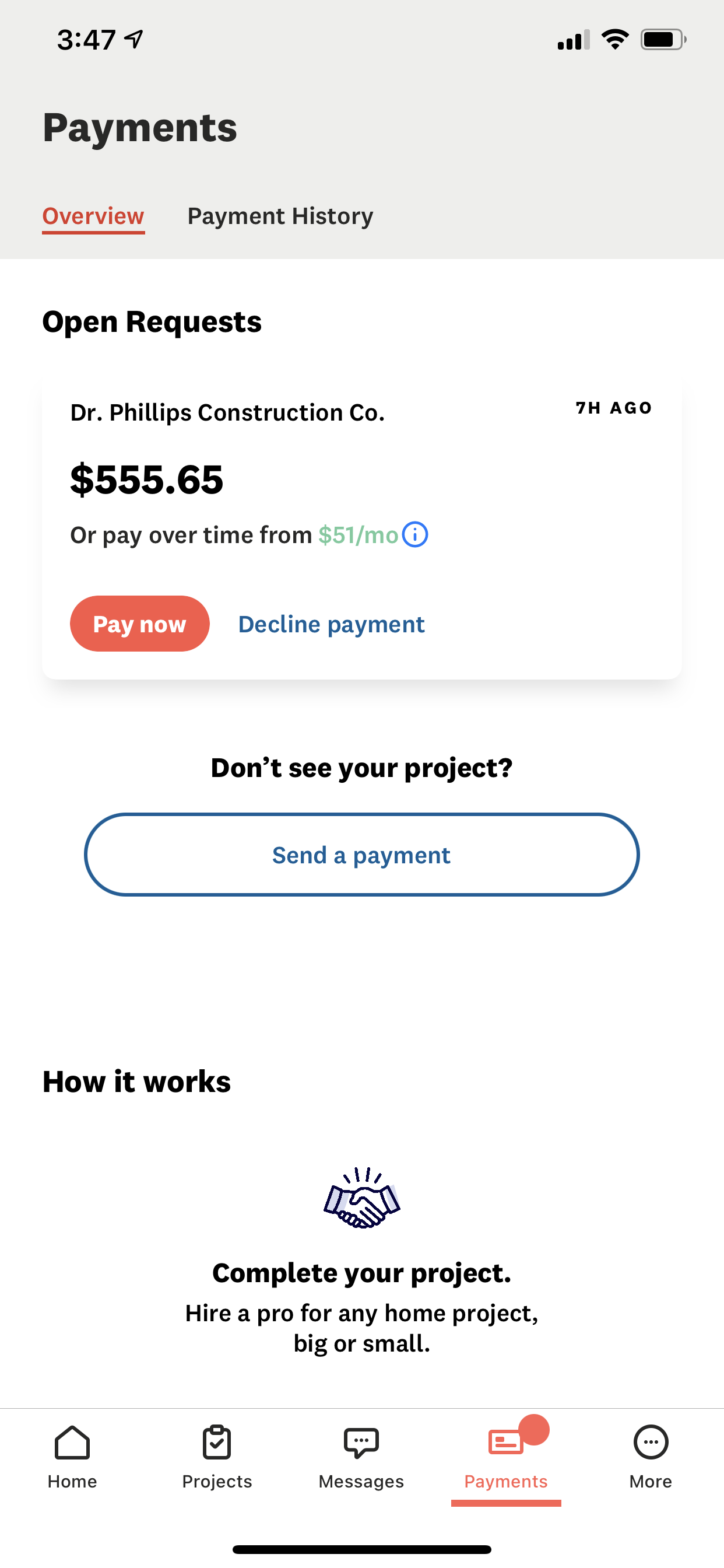Open the More menu tab
Viewport: 724px width, 1568px height.
pos(651,1457)
